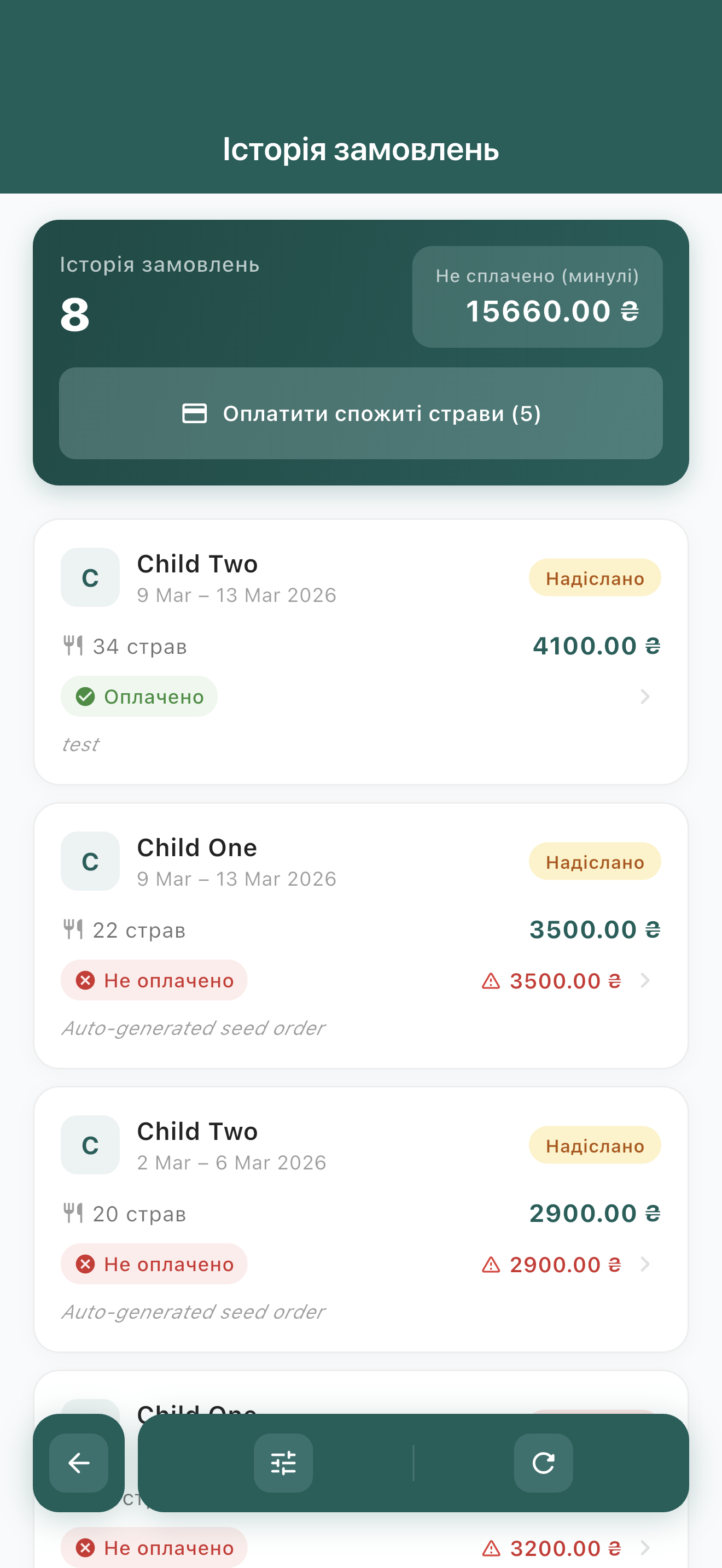
Task: Expand the Child Two 9–13 Mar order via chevron
Action: (x=646, y=696)
